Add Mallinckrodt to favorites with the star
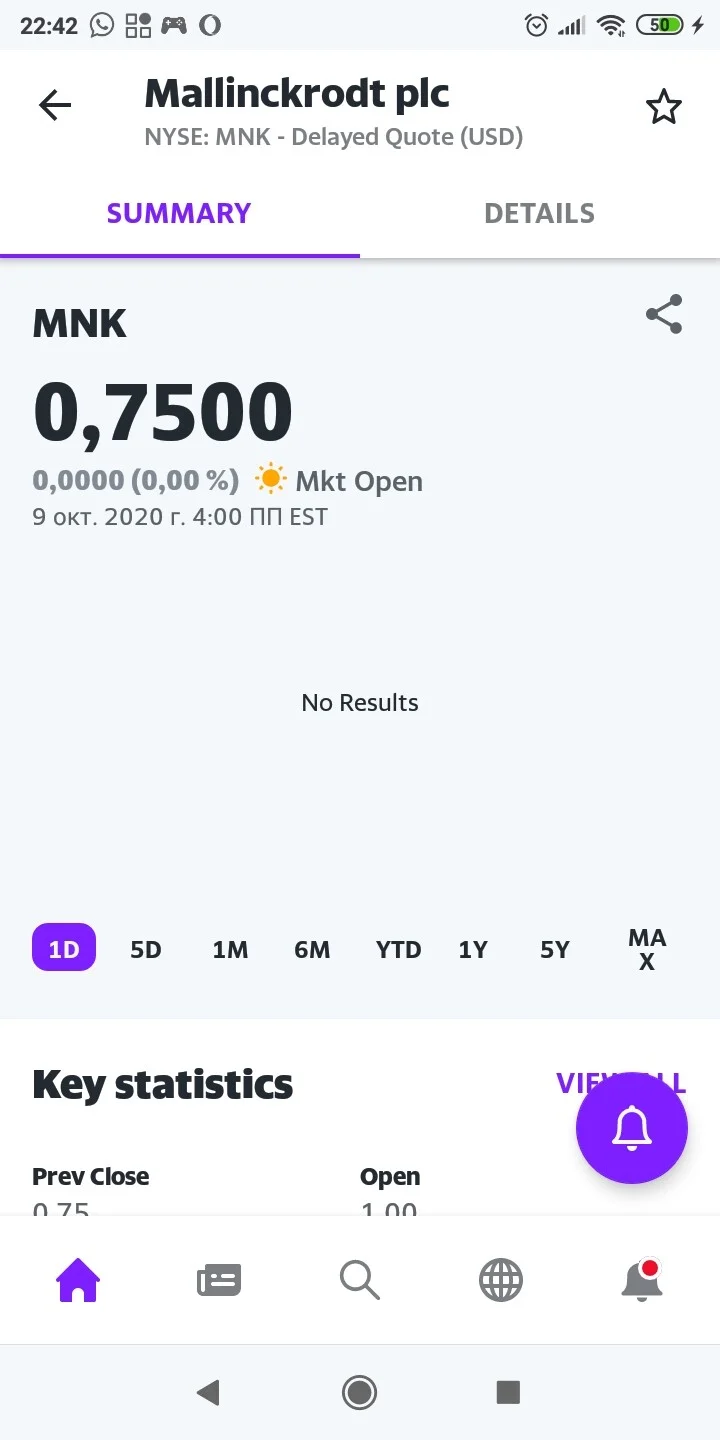 click(x=664, y=106)
